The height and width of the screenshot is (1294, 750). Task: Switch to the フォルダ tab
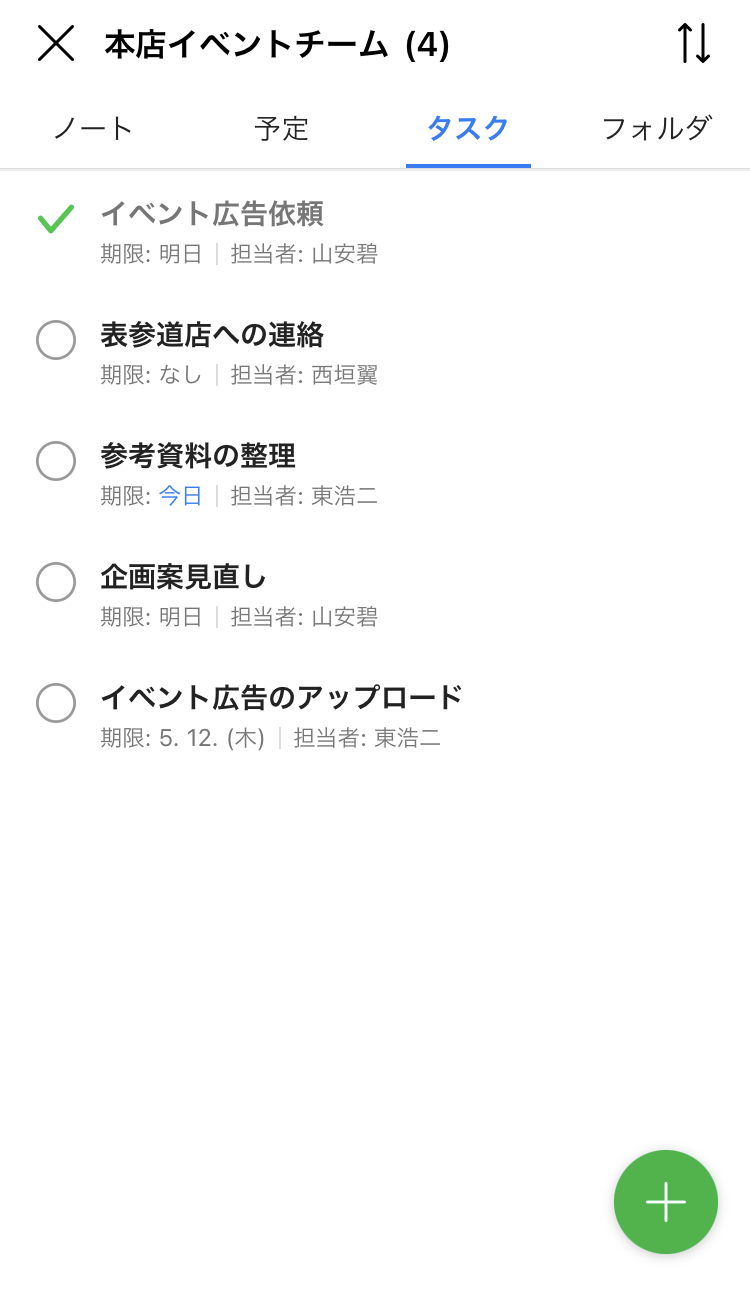coord(656,128)
